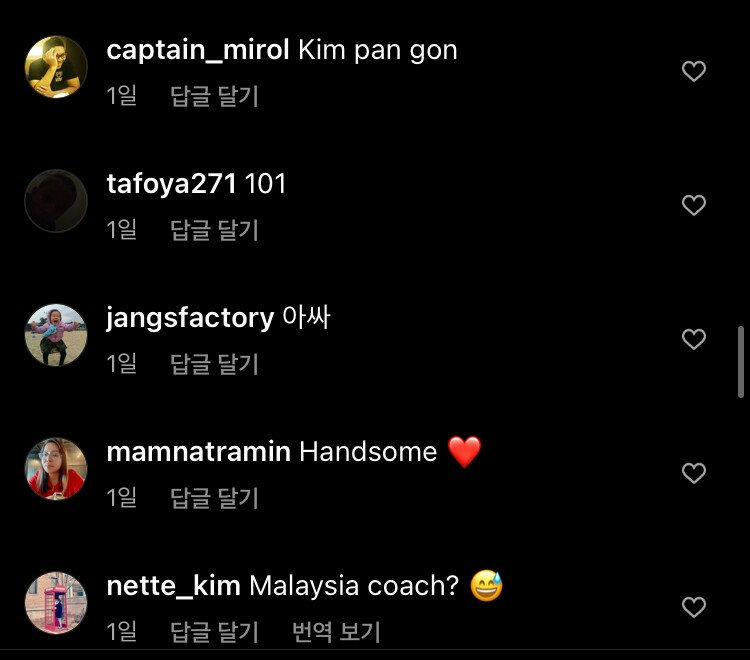Screen dimensions: 750x660
Task: Reply to nette_kim's comment
Action: [x=214, y=632]
